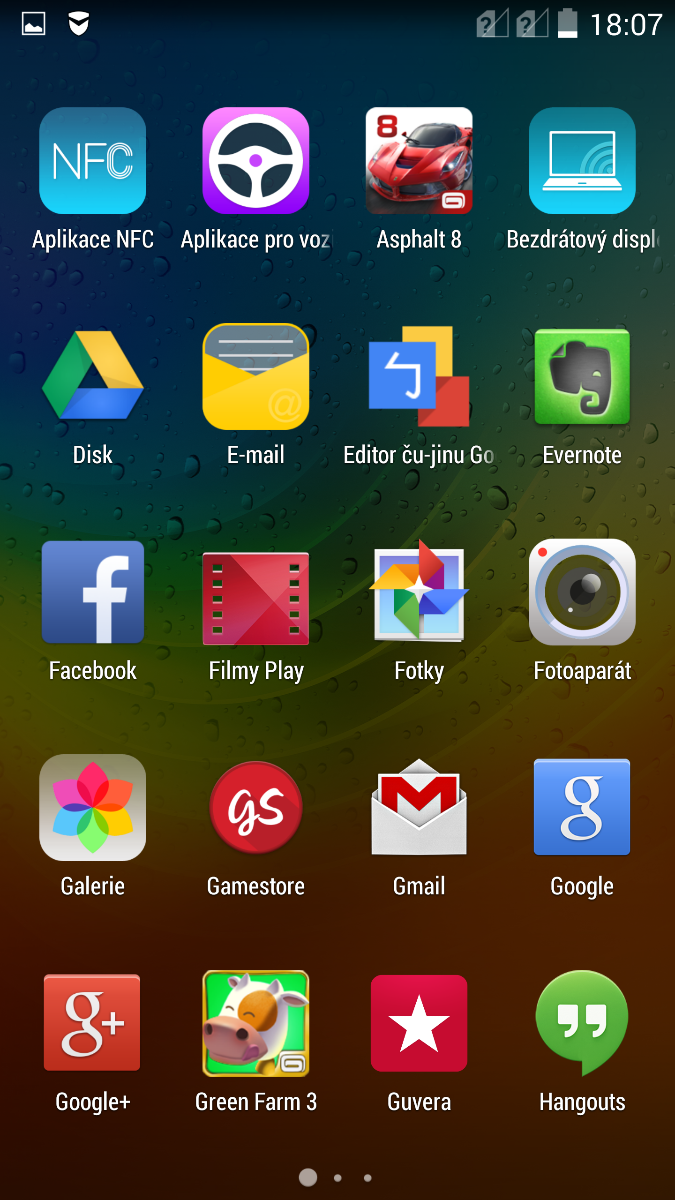The image size is (675, 1200).
Task: Open Google Drive (Disk)
Action: [x=93, y=377]
